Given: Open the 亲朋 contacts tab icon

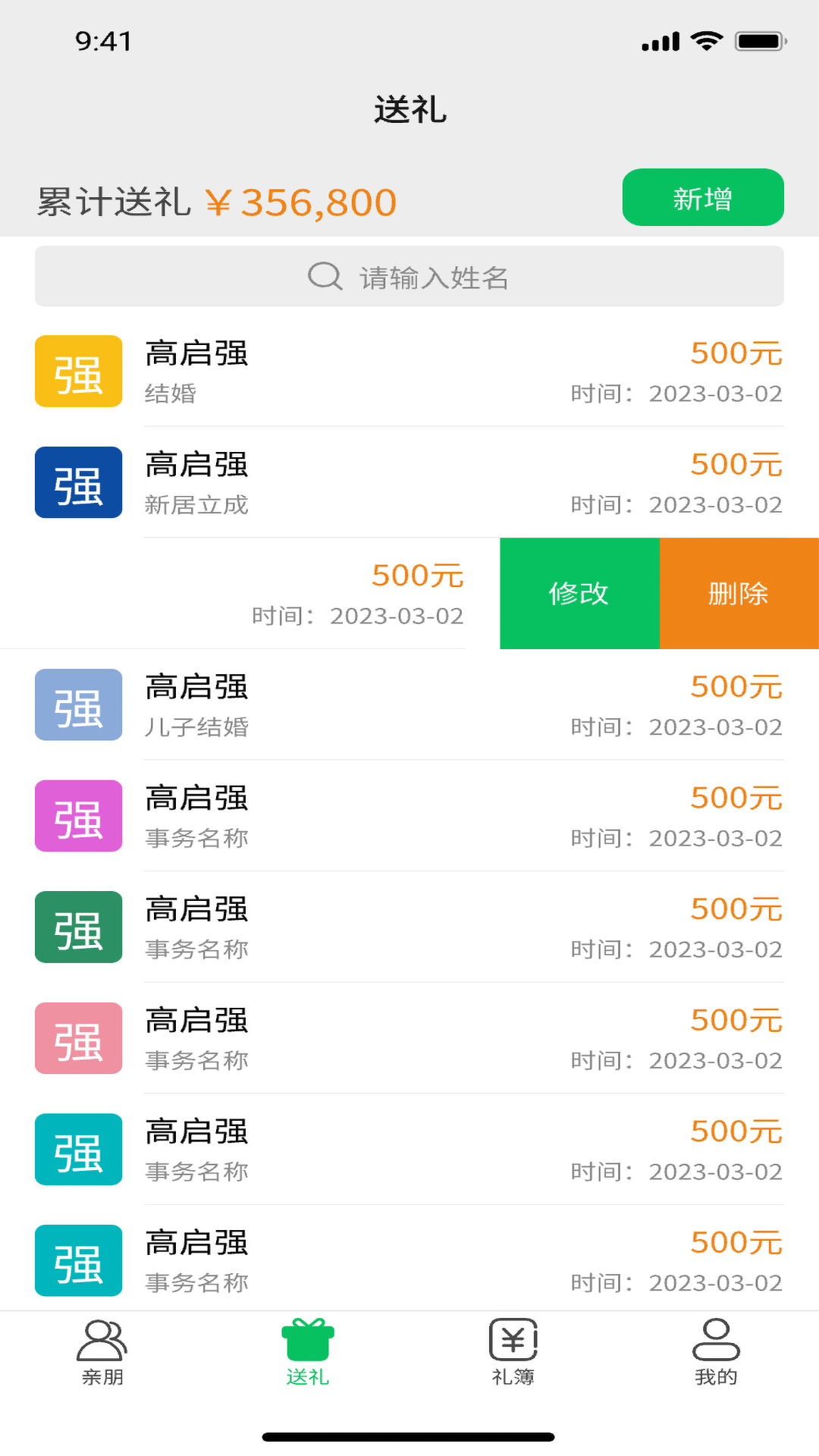Looking at the screenshot, I should coord(102,1350).
